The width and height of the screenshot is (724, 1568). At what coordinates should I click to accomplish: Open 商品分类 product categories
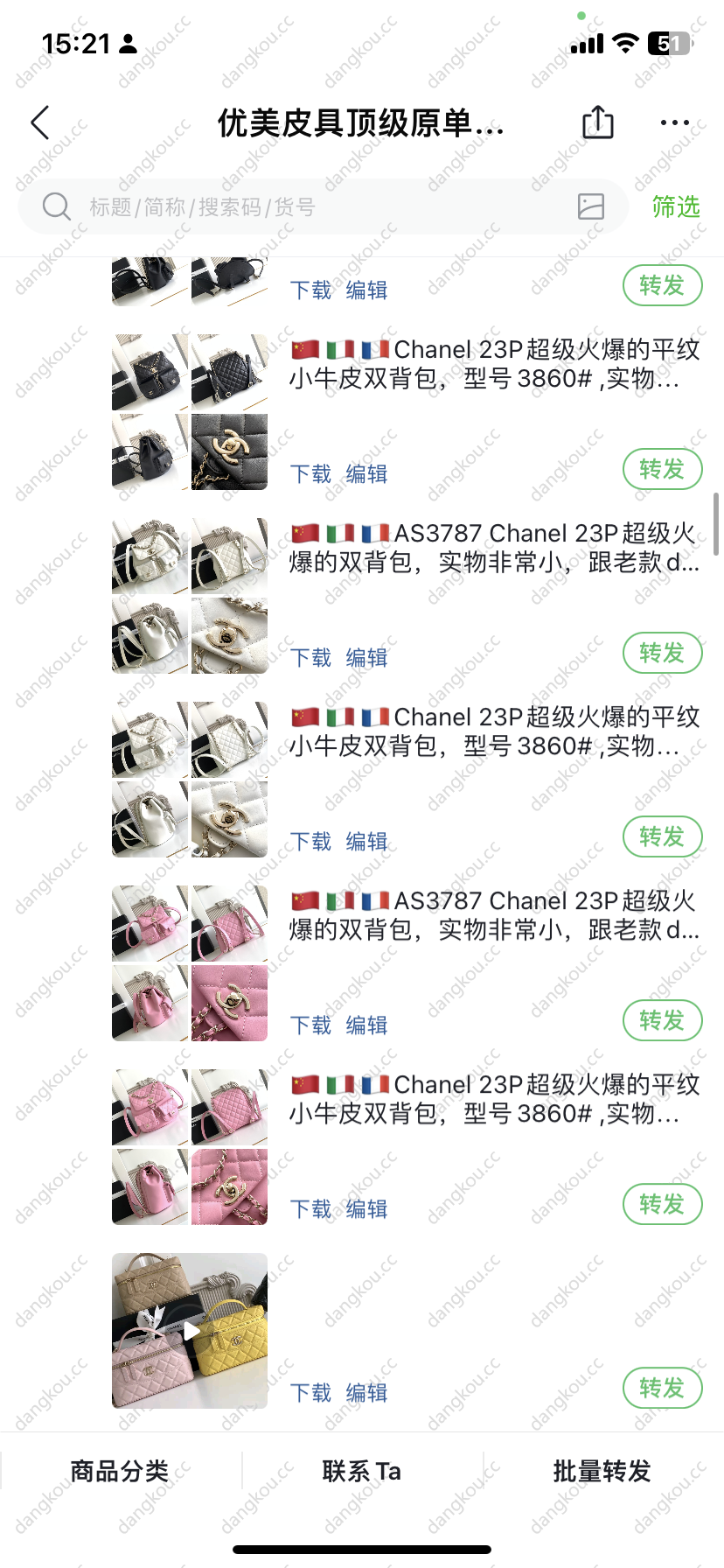coord(120,1471)
